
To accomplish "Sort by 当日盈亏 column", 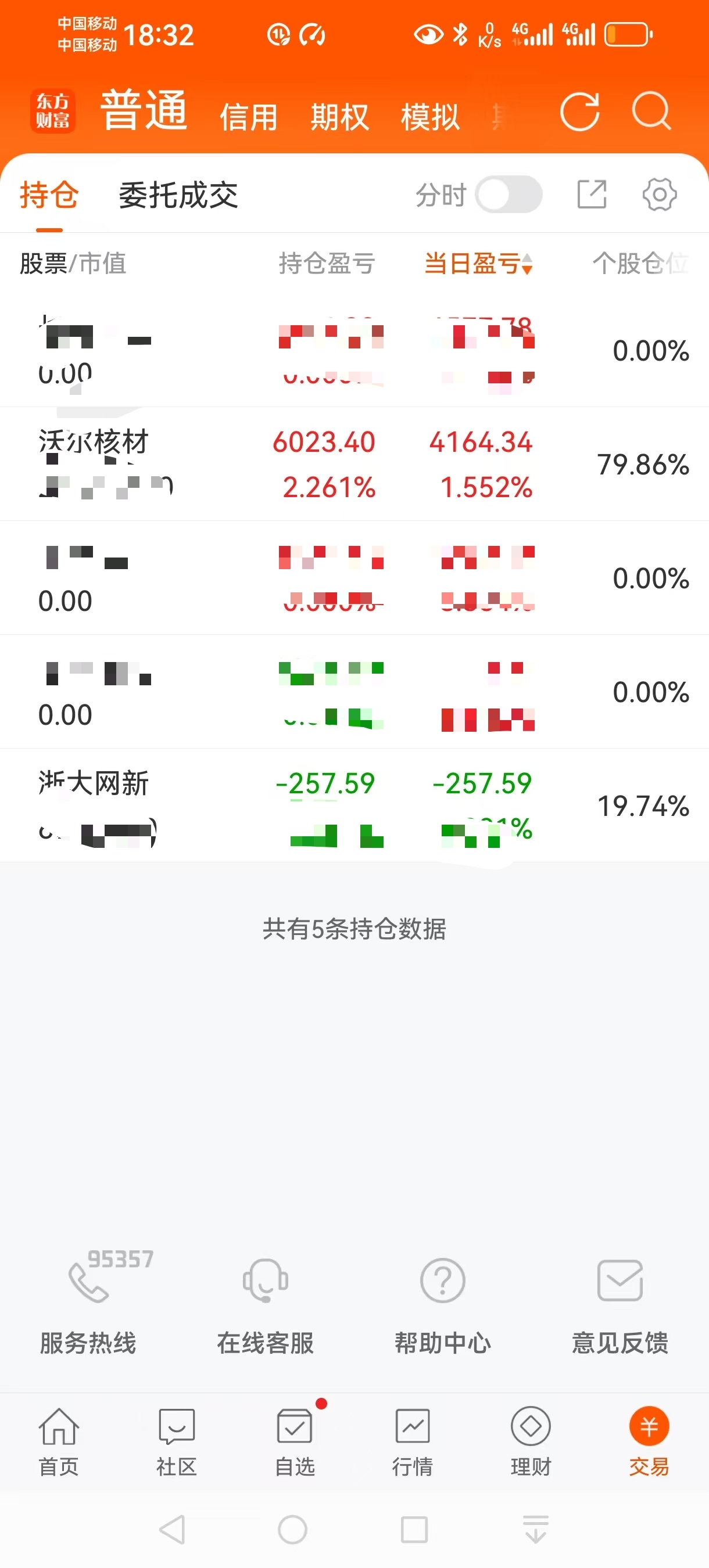I will pyautogui.click(x=479, y=264).
